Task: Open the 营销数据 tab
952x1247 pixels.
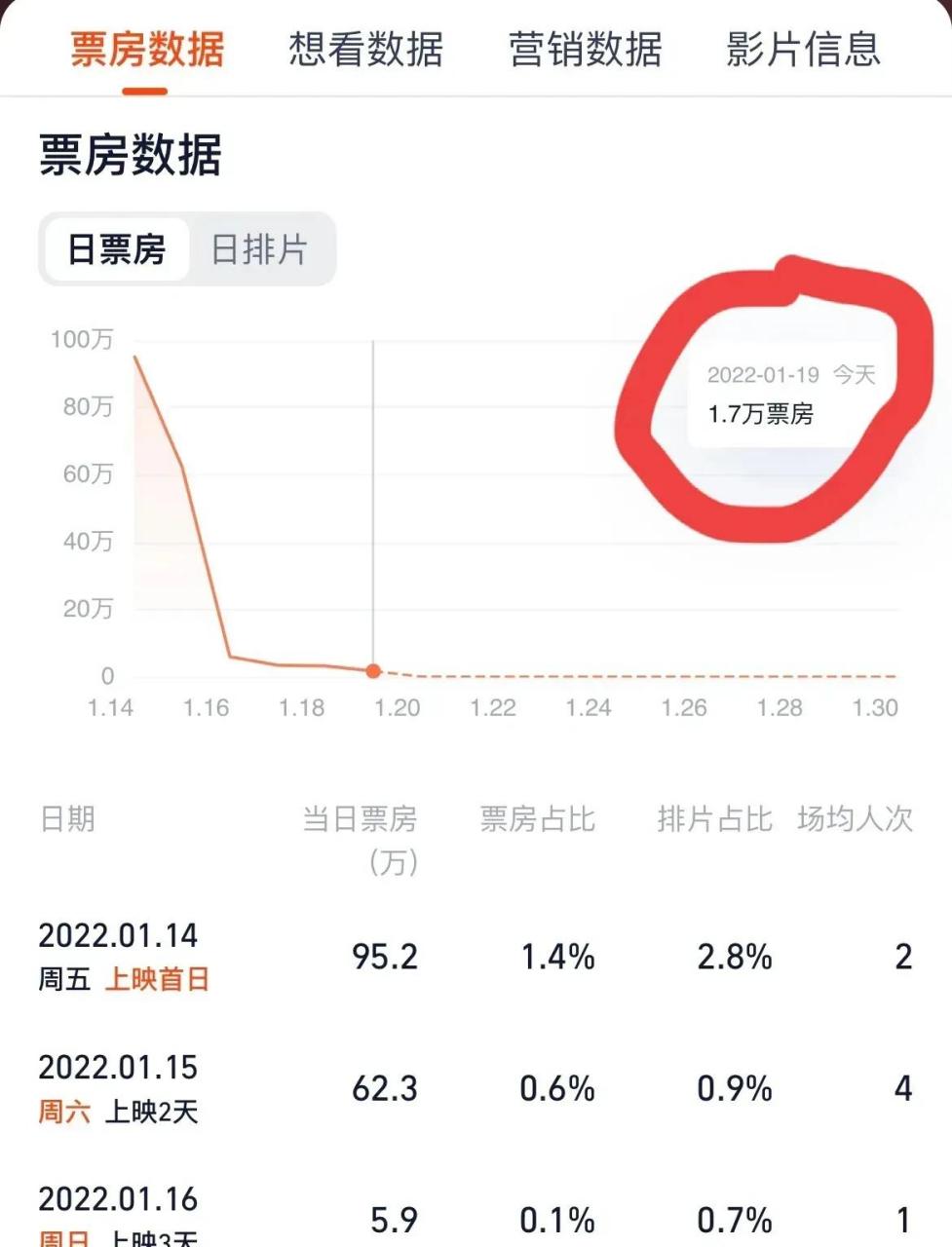Action: [x=585, y=49]
